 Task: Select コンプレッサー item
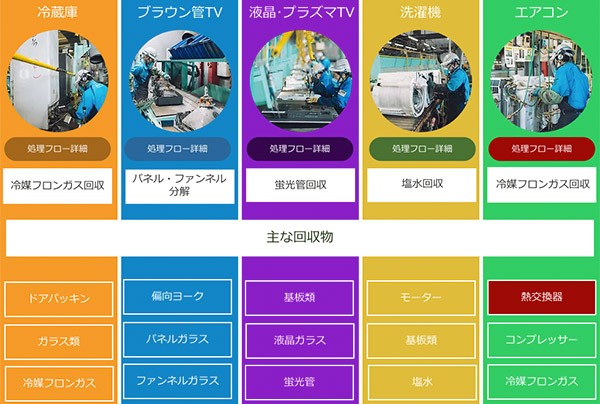click(541, 340)
